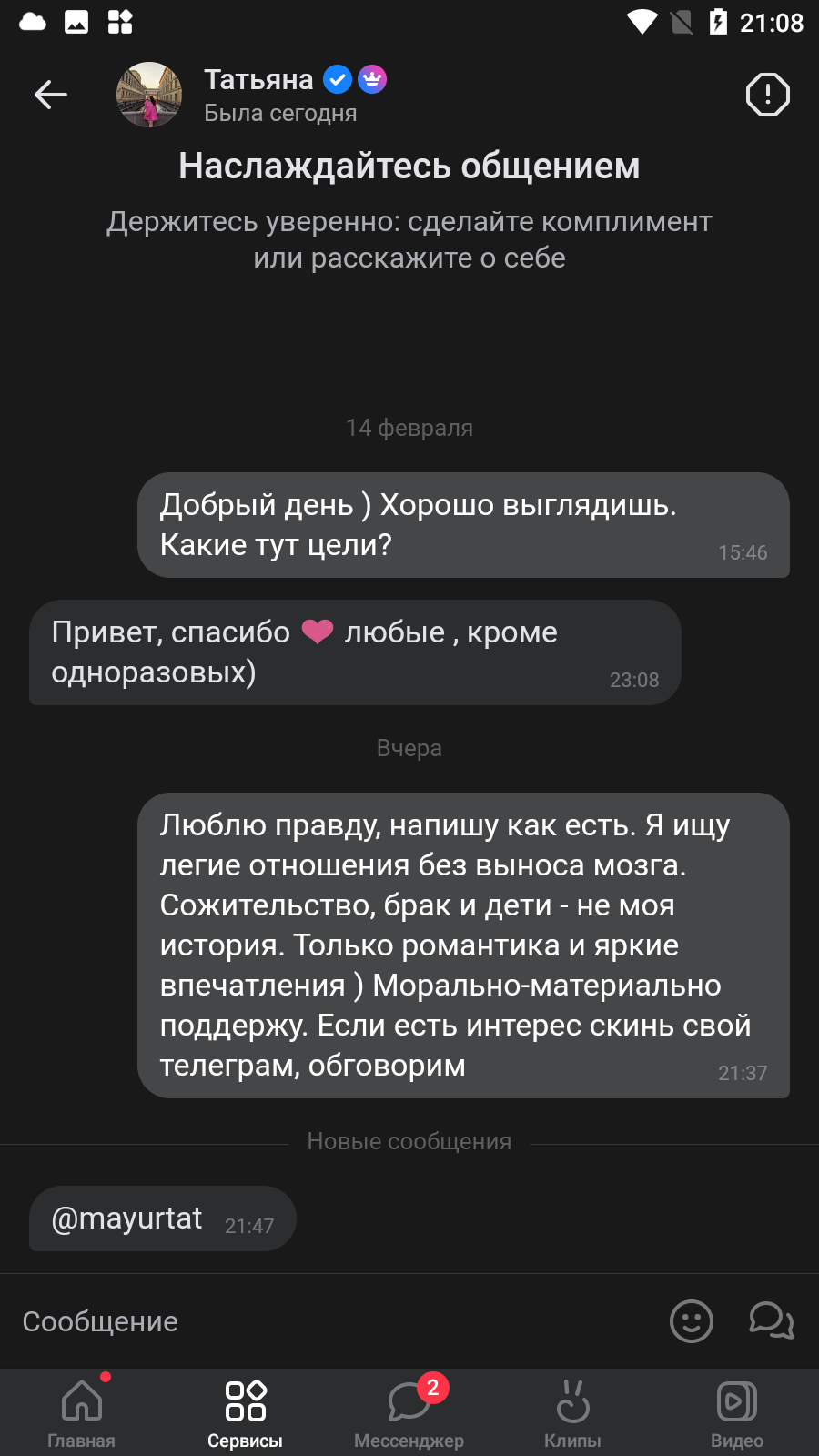Go back using the arrow icon

(x=51, y=95)
